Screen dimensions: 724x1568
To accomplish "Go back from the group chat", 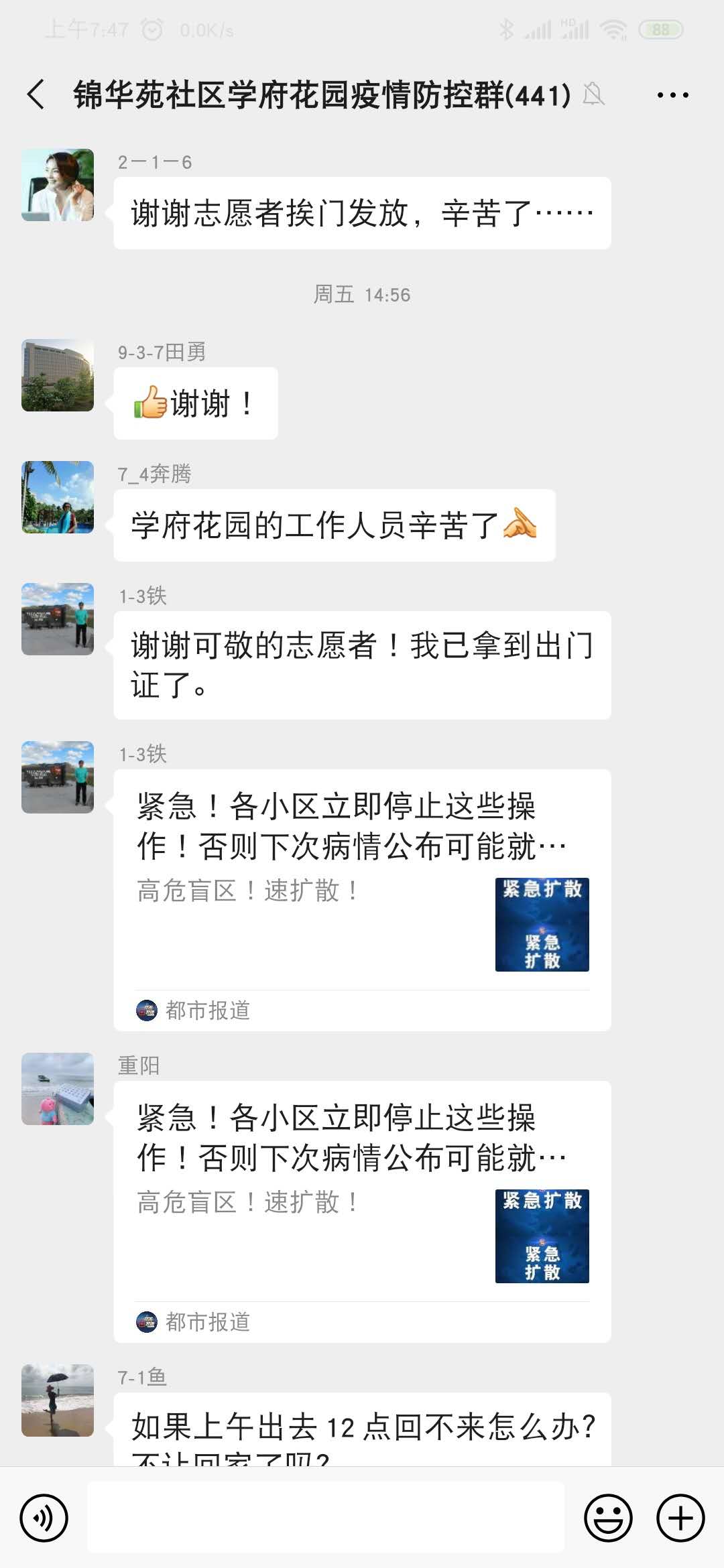I will point(36,94).
